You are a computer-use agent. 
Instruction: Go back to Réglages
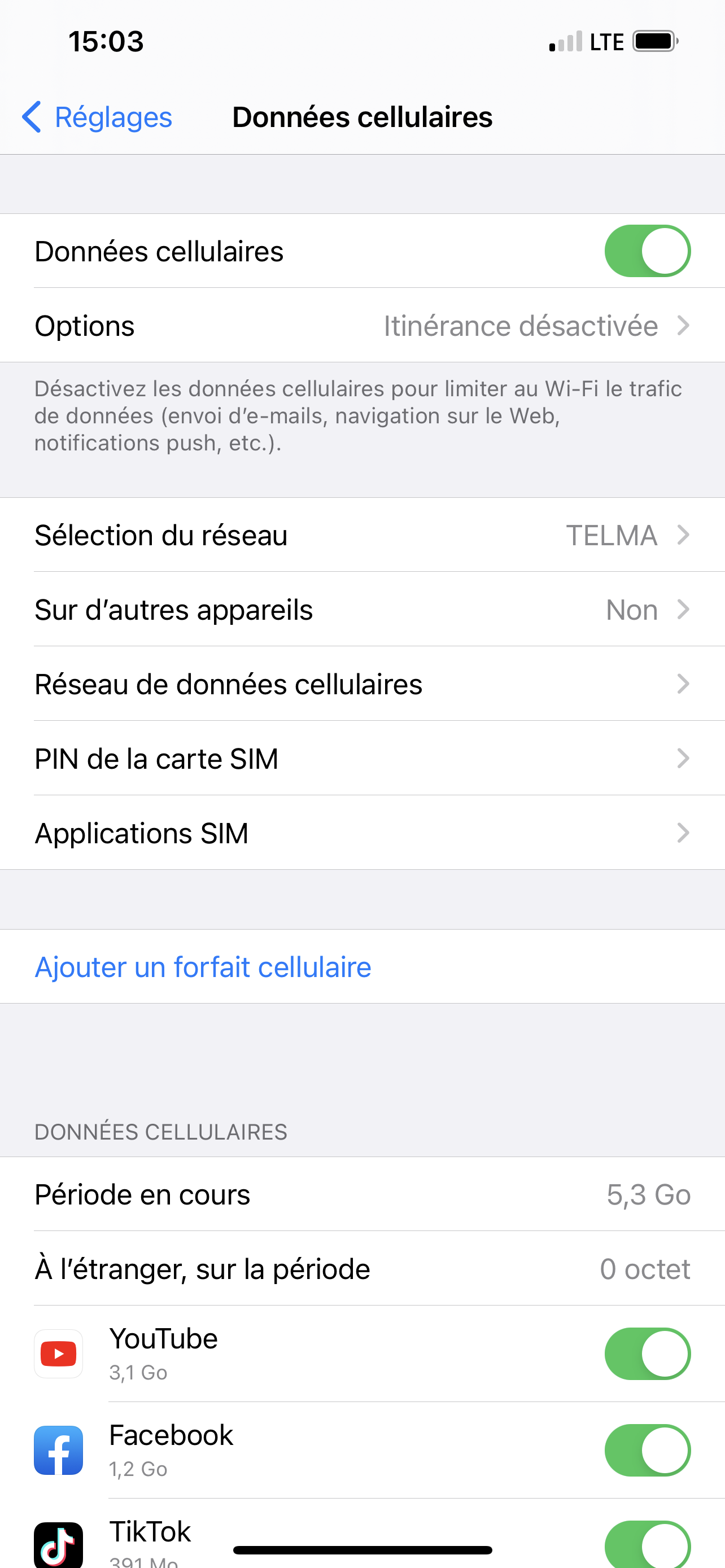[x=97, y=117]
